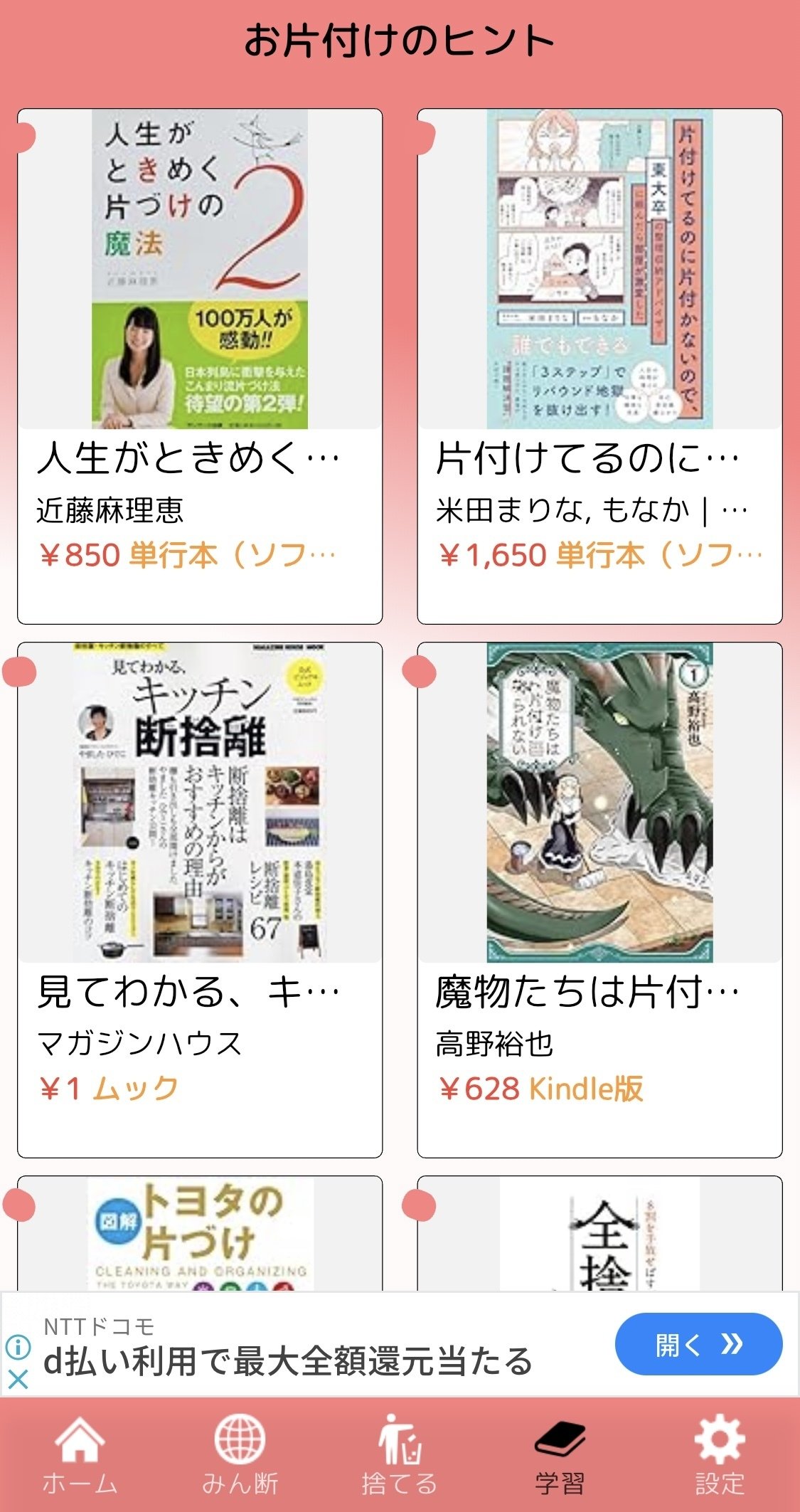Open the 設定 tab
Viewport: 800px width, 1512px height.
[x=720, y=1454]
